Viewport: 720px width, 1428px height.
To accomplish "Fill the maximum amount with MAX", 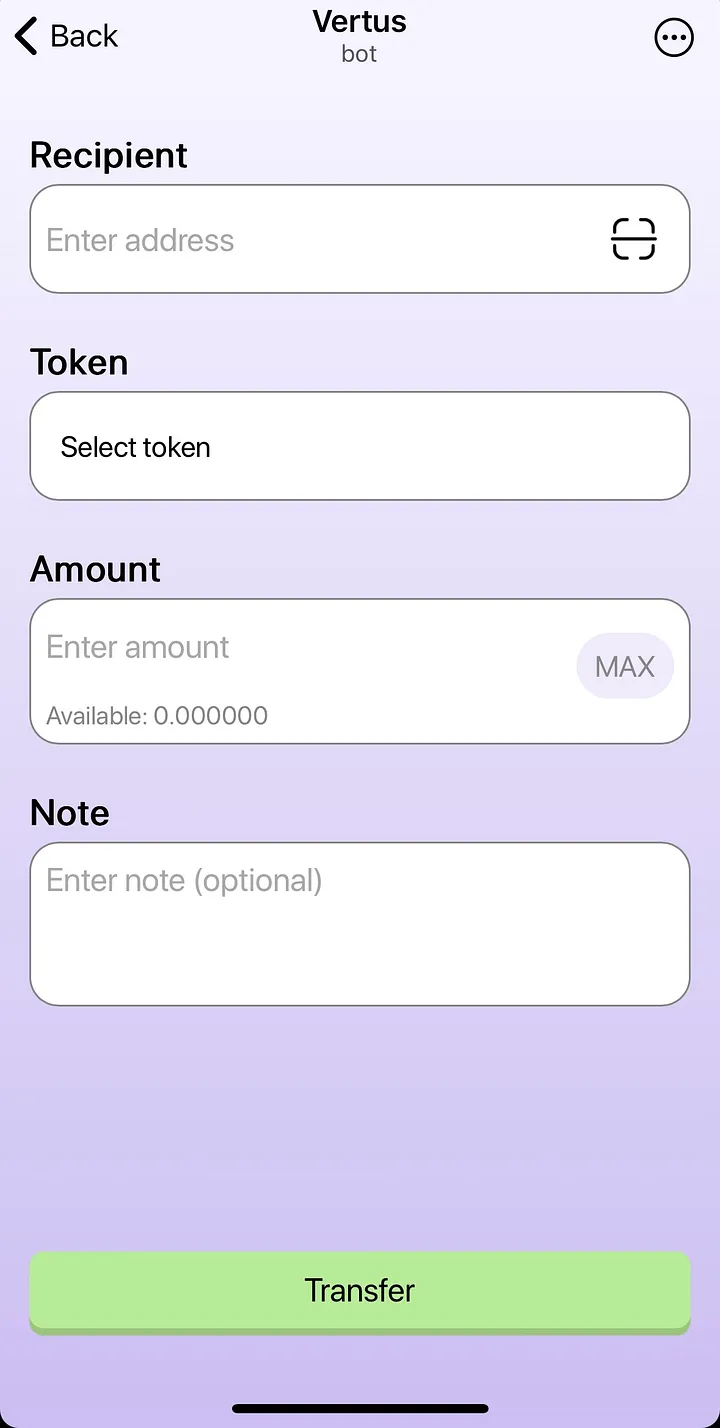I will [625, 666].
